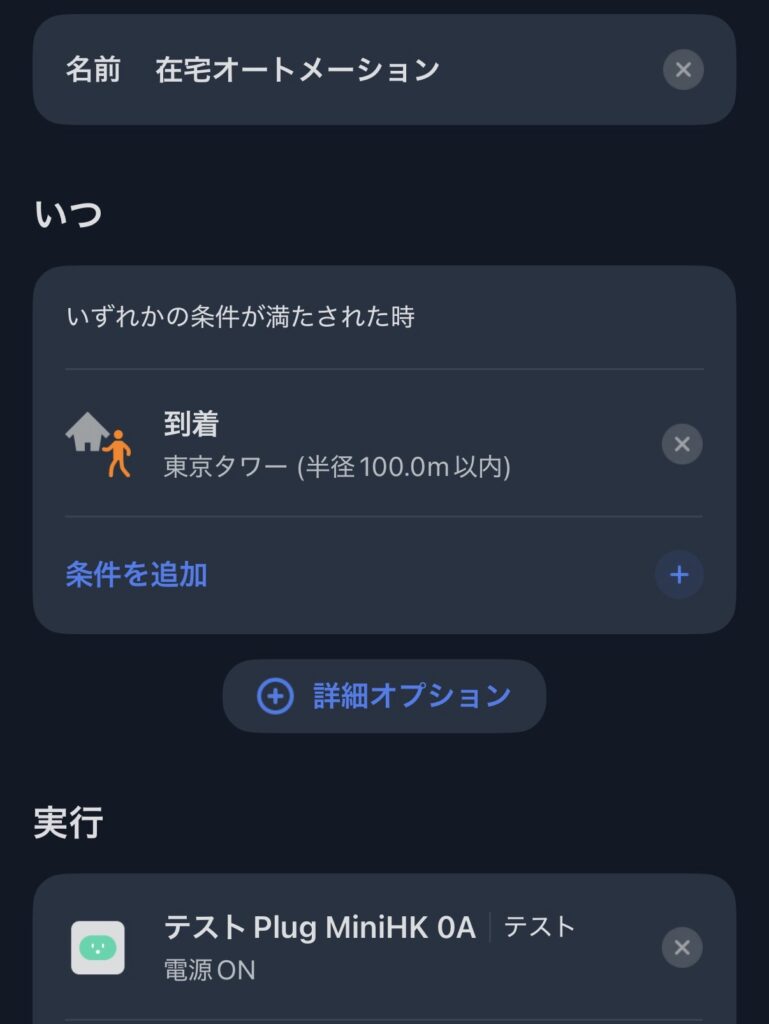The width and height of the screenshot is (769, 1024).
Task: Open the 到着 東京タワー condition
Action: click(x=336, y=444)
